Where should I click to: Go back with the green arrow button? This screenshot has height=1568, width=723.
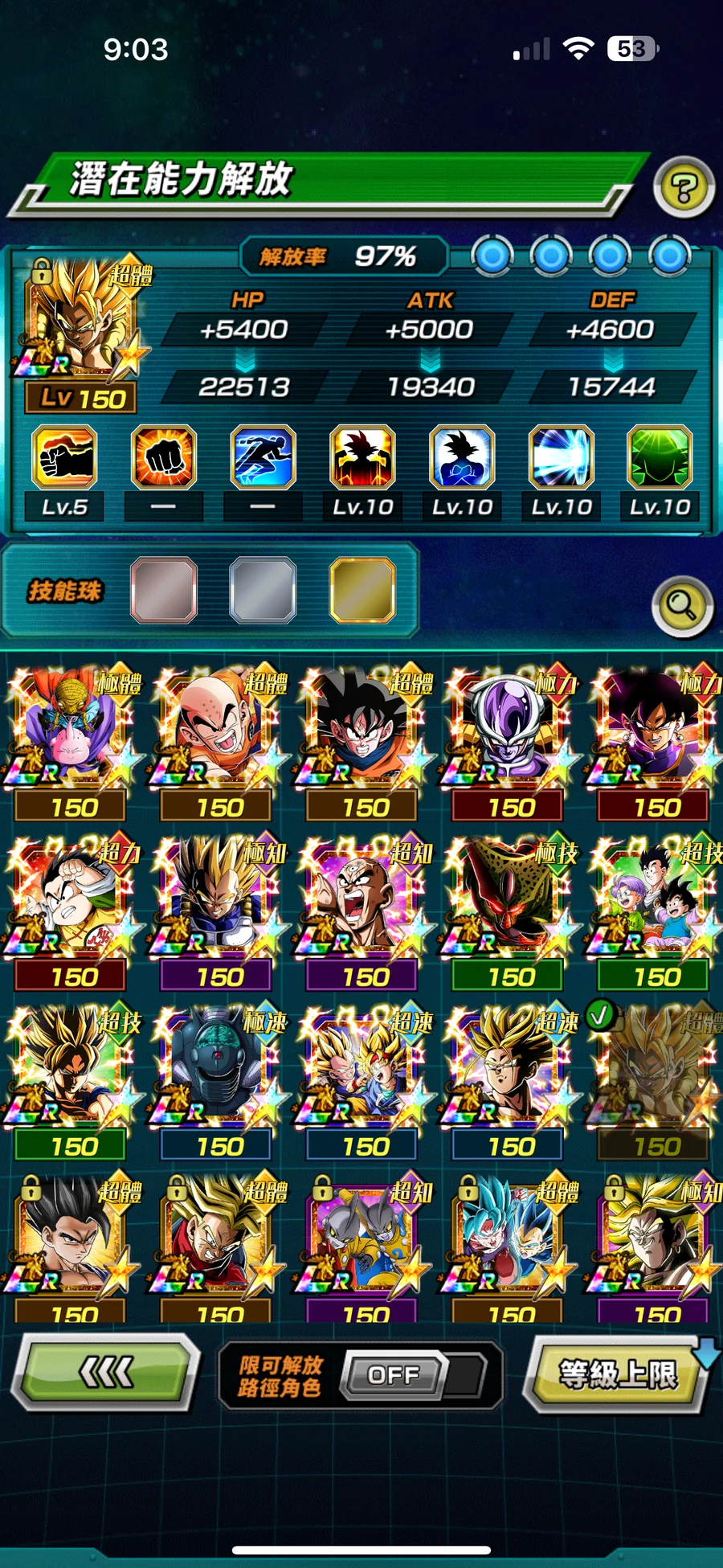click(x=104, y=1371)
